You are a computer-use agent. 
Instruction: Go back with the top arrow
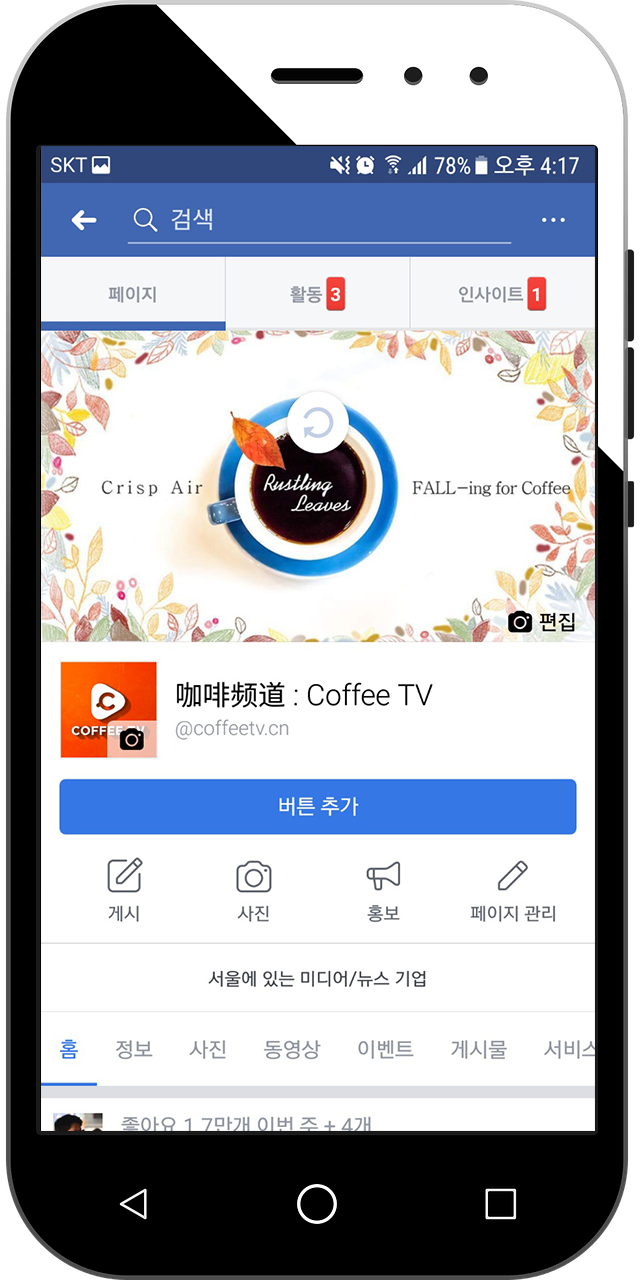(84, 220)
